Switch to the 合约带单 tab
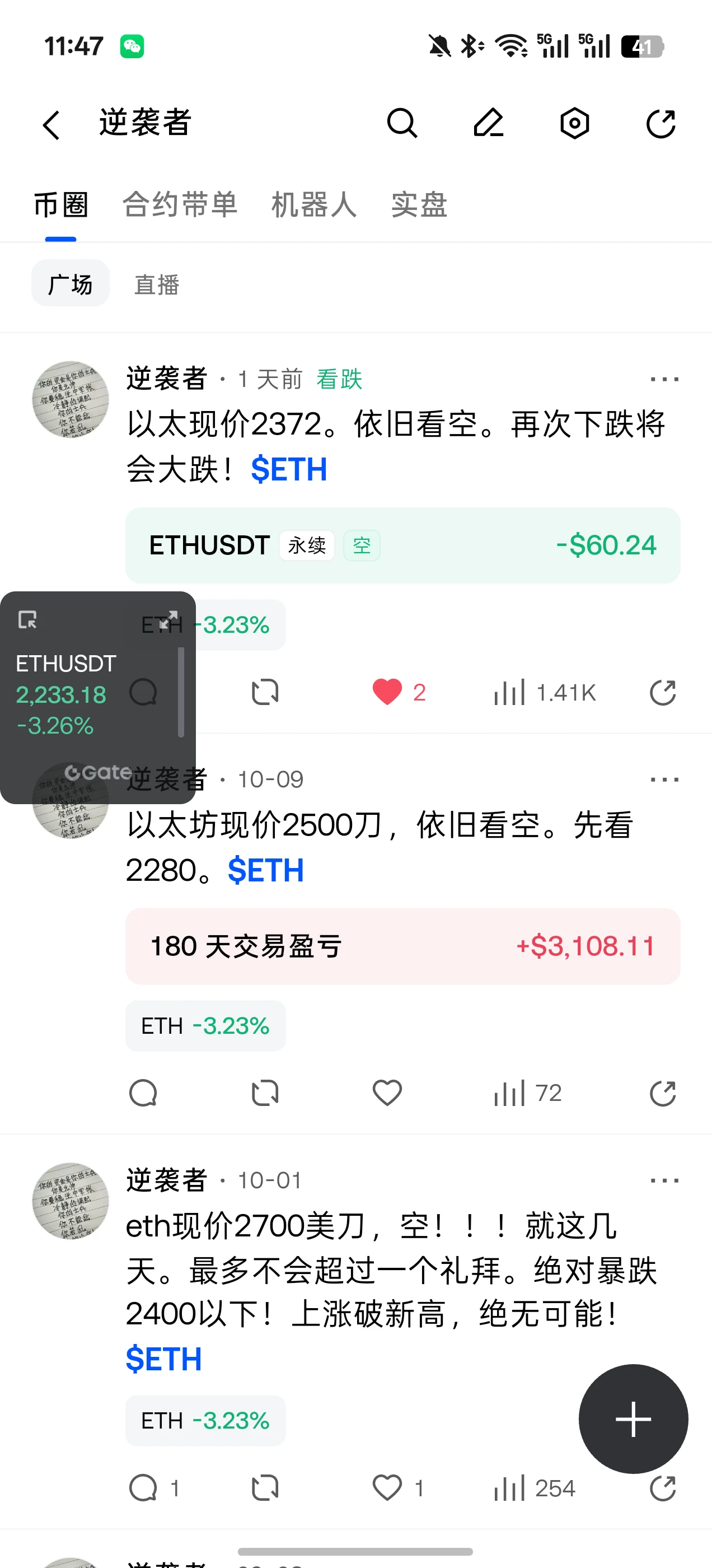 pyautogui.click(x=180, y=204)
